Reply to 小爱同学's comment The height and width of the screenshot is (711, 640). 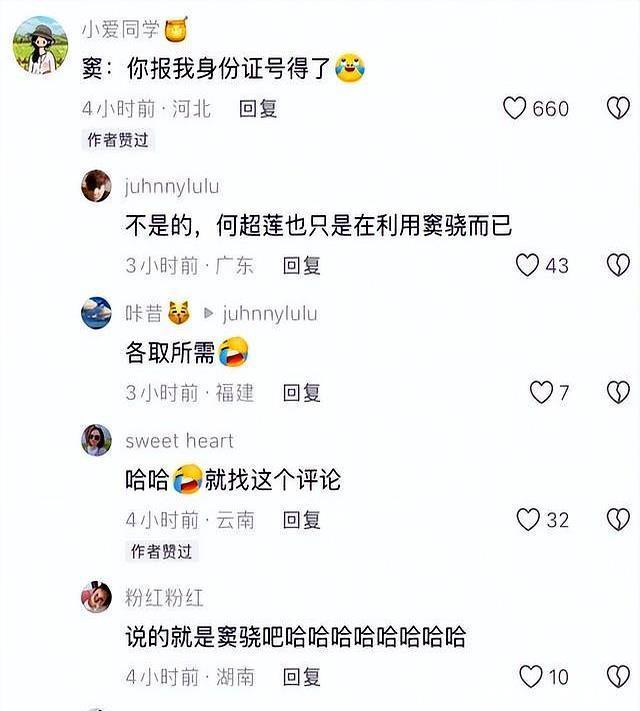pos(258,109)
